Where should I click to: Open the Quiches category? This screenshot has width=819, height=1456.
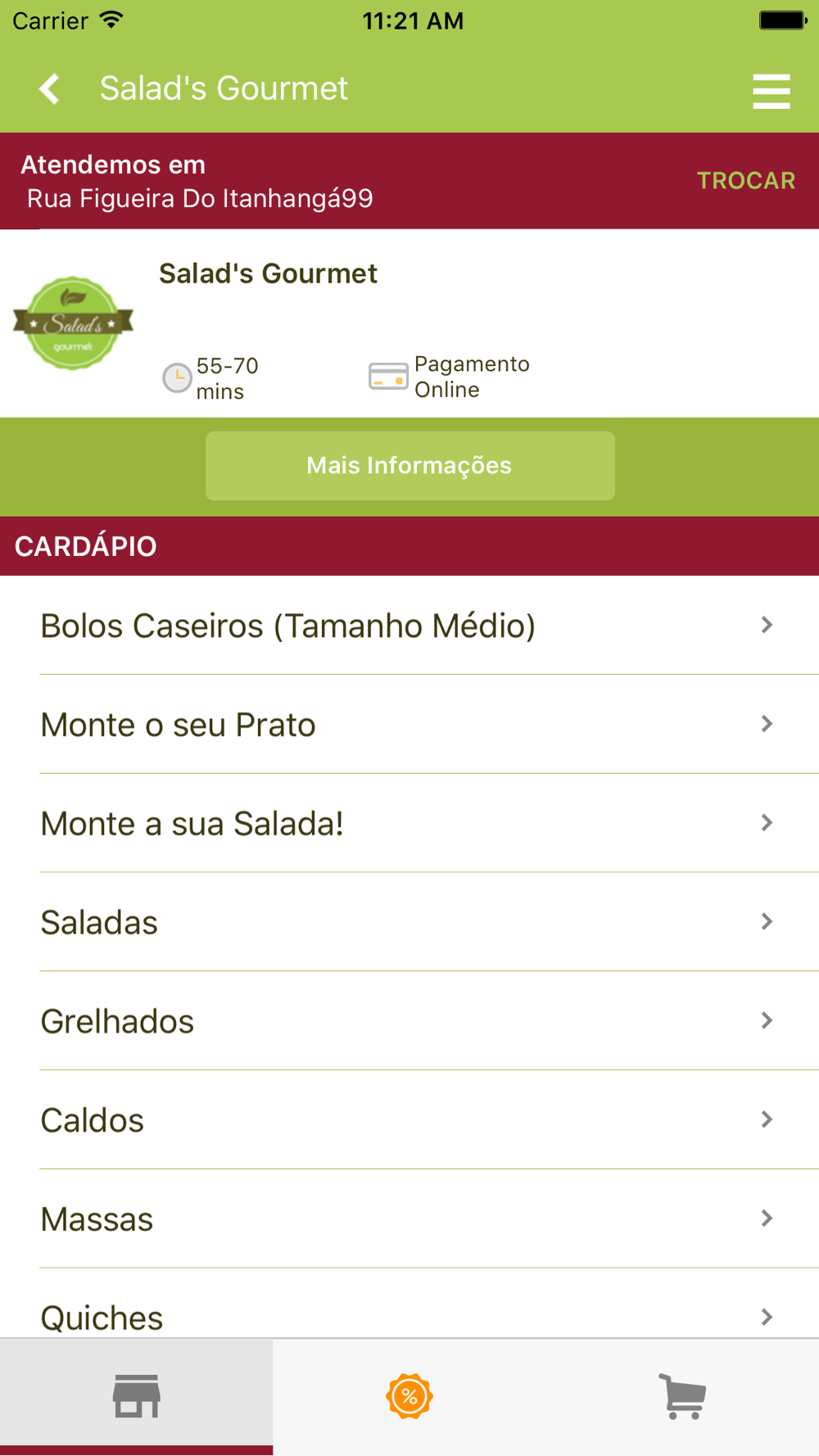[409, 1305]
